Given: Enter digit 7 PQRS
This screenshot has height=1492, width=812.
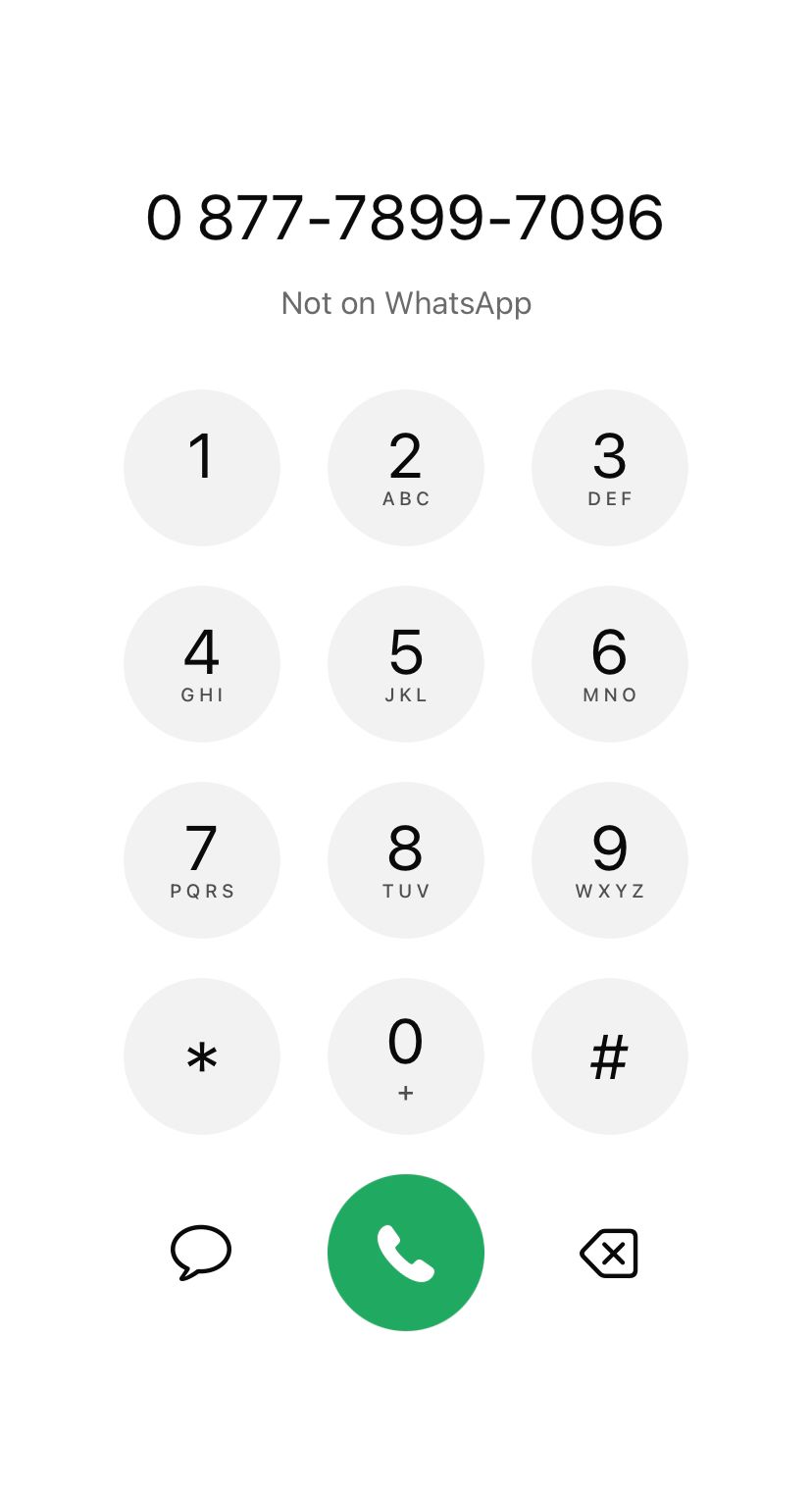Looking at the screenshot, I should [x=202, y=860].
